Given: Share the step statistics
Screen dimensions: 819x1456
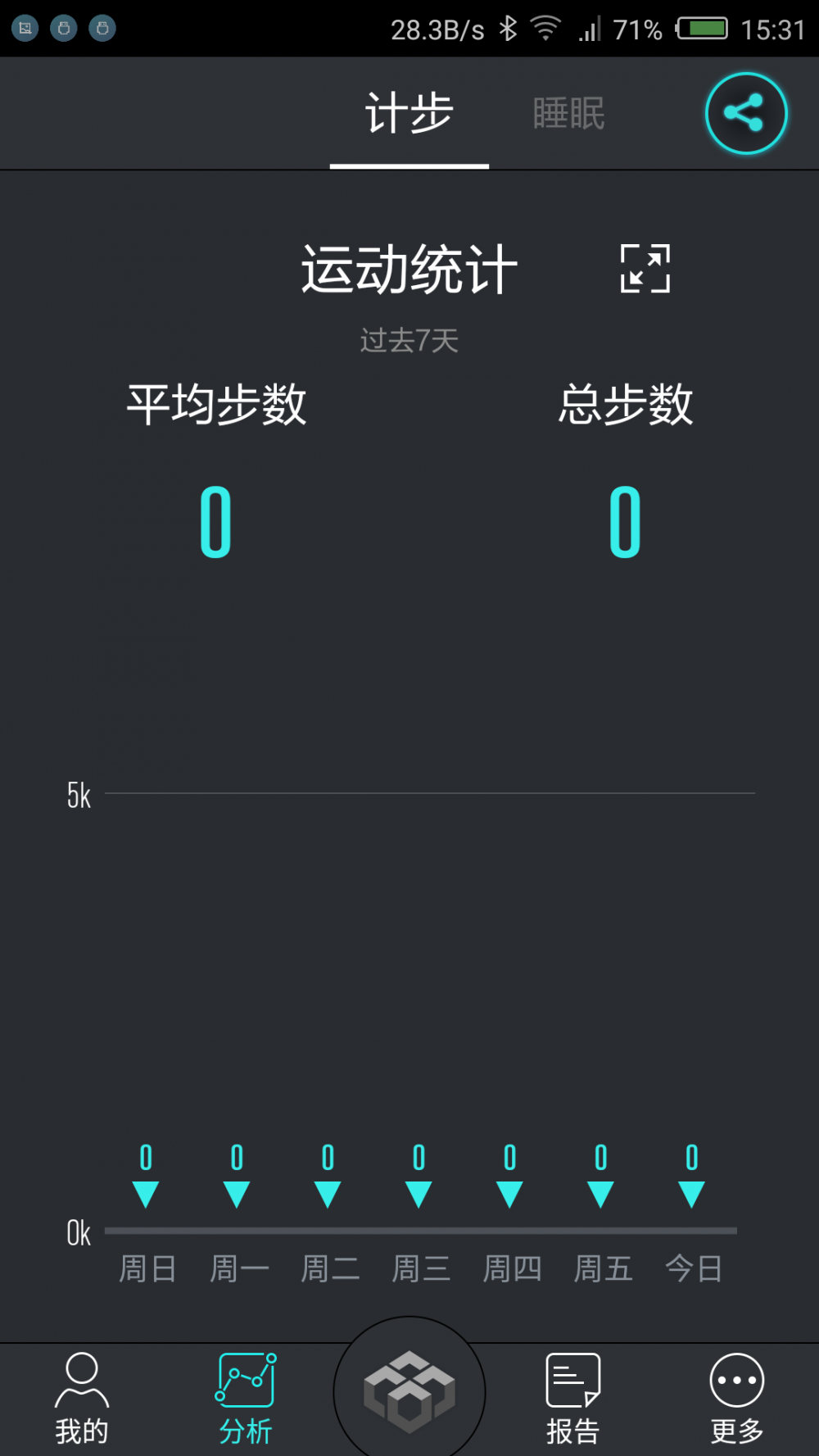Looking at the screenshot, I should click(x=745, y=113).
